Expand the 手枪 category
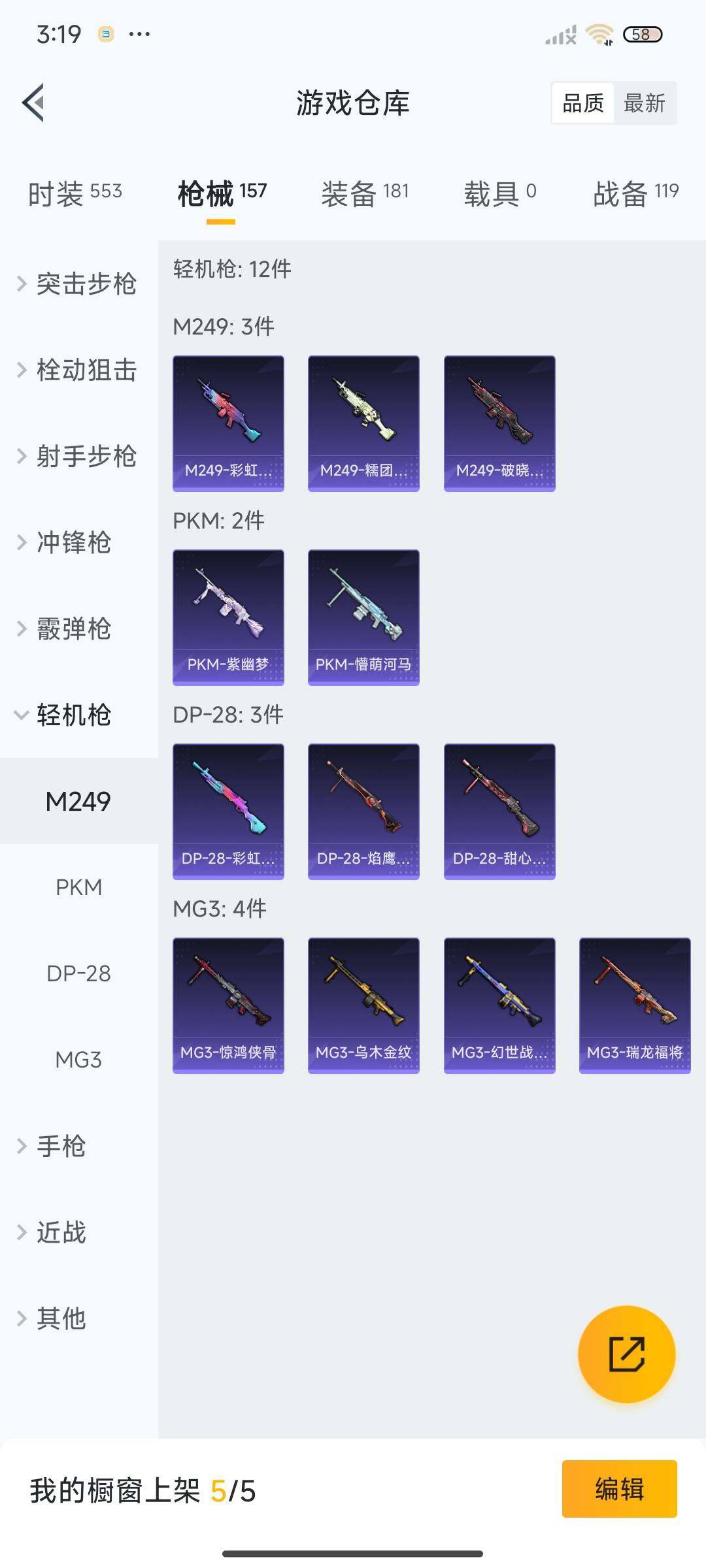706x1568 pixels. tap(60, 1146)
